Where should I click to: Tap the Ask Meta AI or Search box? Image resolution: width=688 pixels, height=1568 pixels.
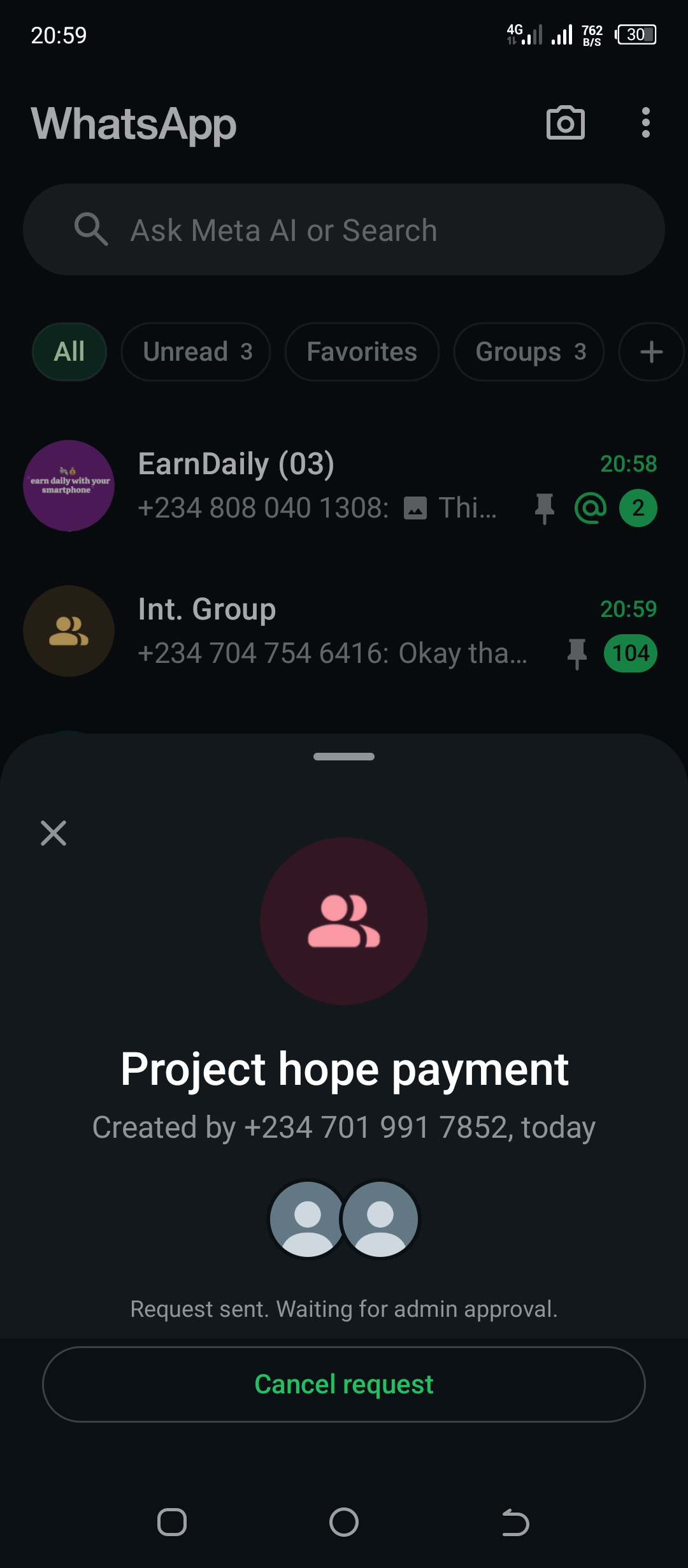point(344,230)
